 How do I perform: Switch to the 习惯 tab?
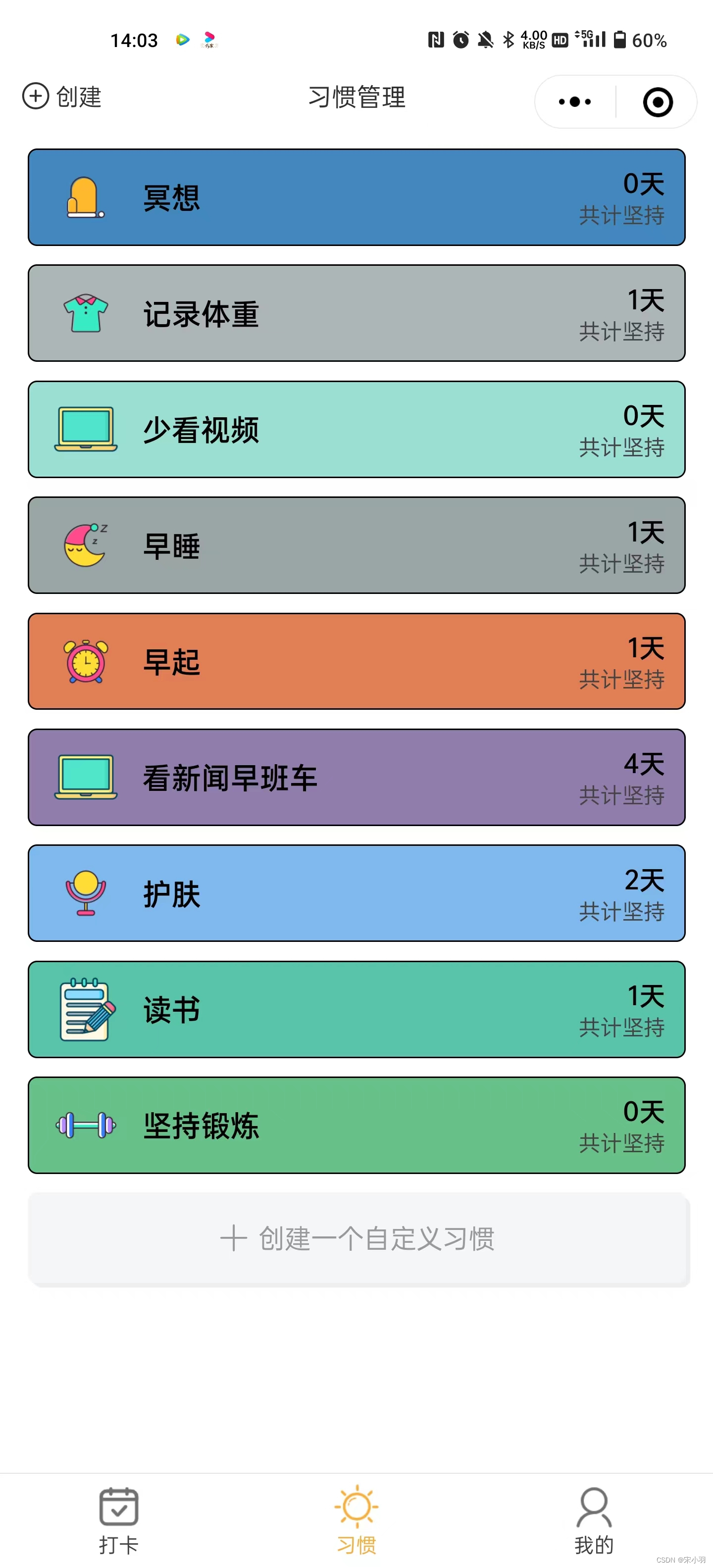pos(356,1516)
